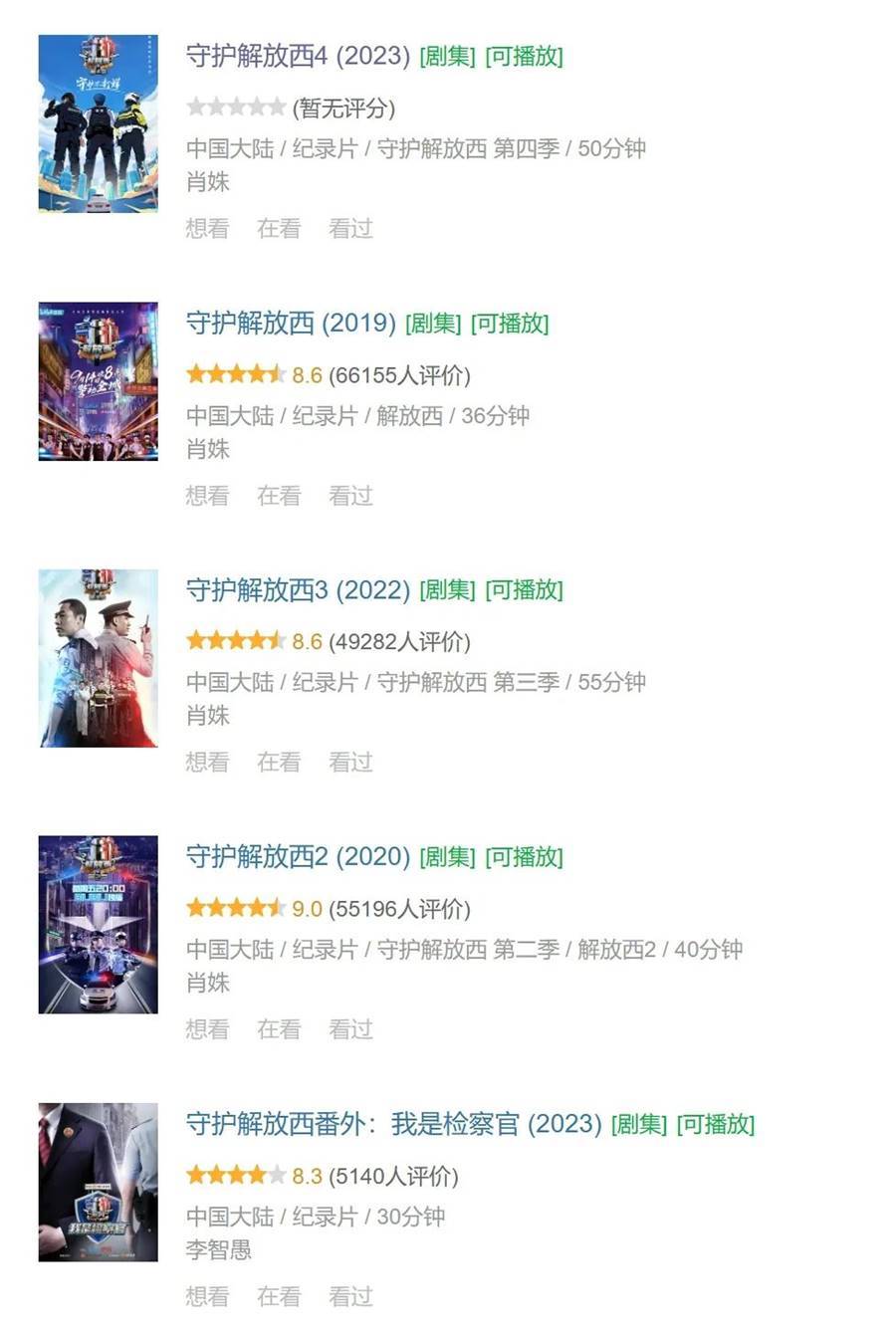
Task: Open the 守护解放西 (2019) title link
Action: pyautogui.click(x=290, y=323)
